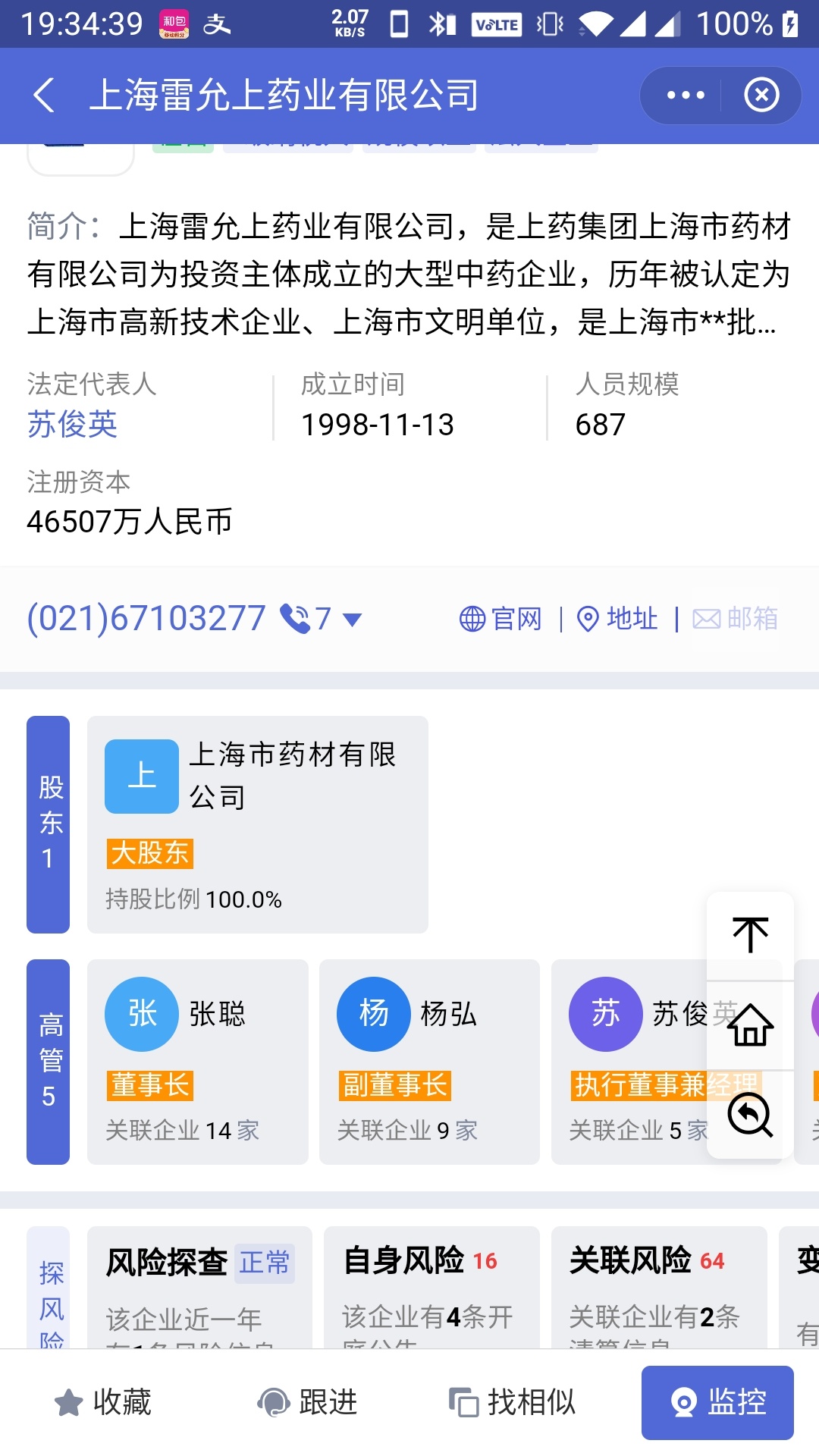
Task: View the 关联风险 64 card
Action: [x=658, y=1288]
